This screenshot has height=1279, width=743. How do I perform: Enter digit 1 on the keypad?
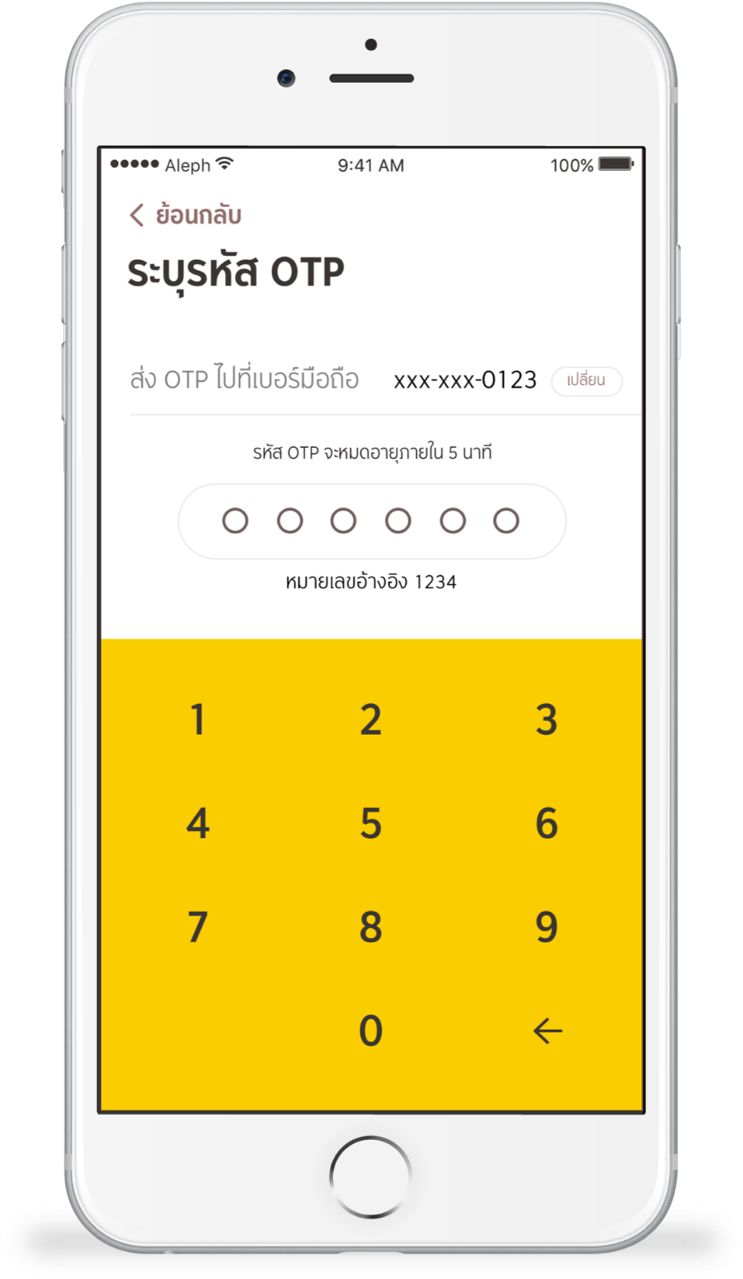point(198,719)
